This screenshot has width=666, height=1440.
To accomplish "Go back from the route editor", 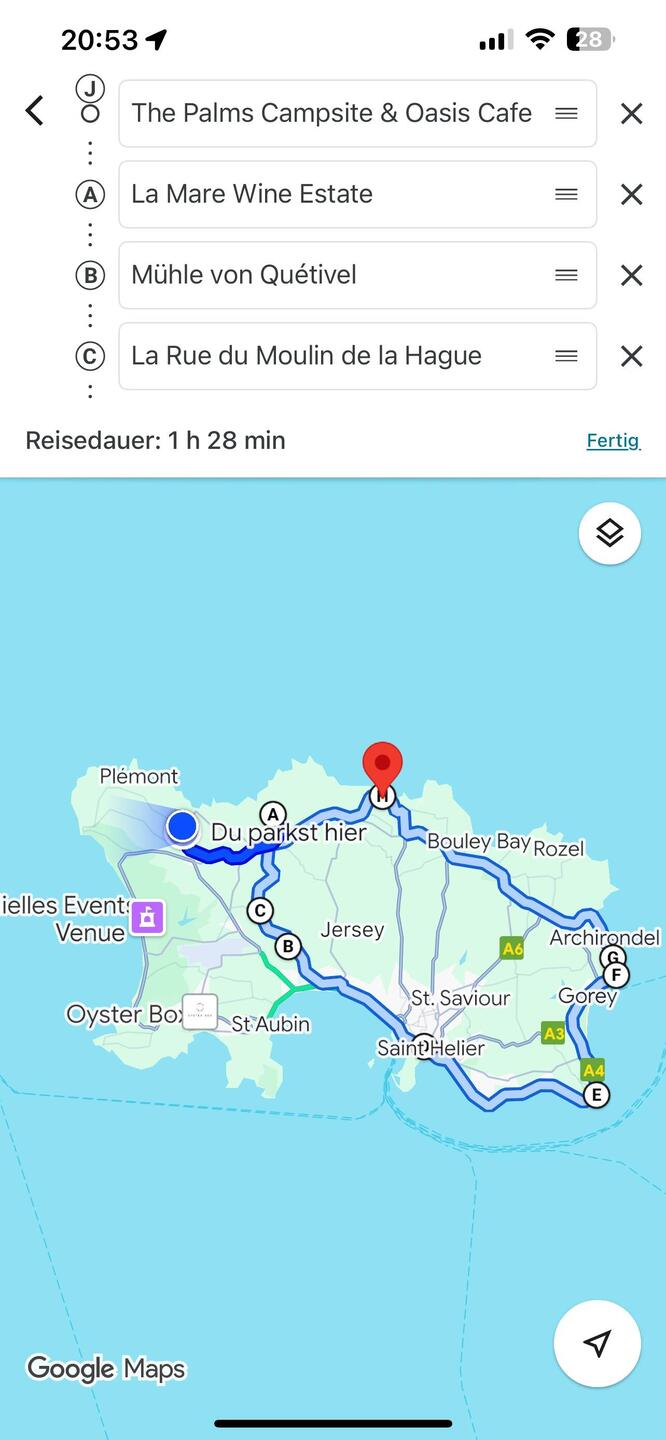I will pyautogui.click(x=35, y=111).
